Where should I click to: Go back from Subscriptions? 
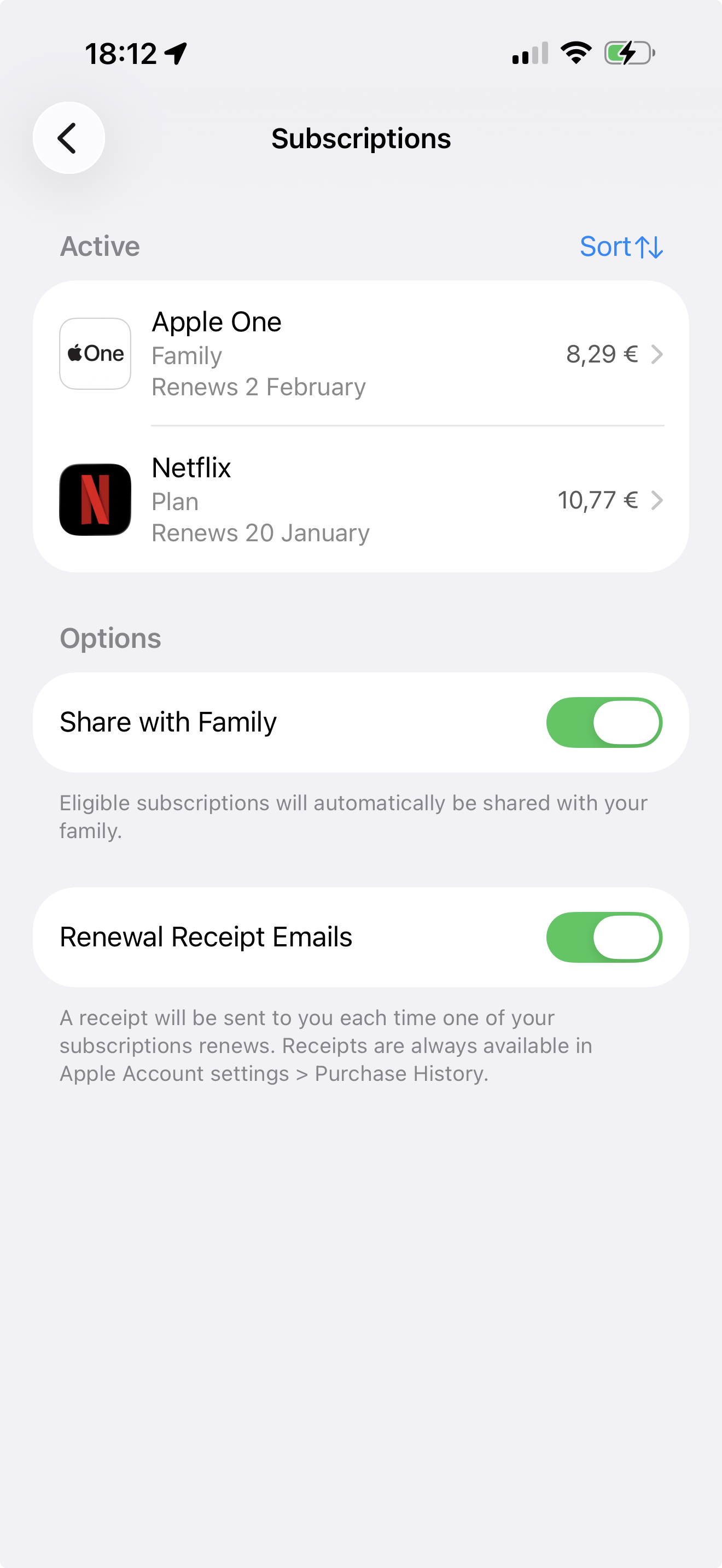coord(69,138)
